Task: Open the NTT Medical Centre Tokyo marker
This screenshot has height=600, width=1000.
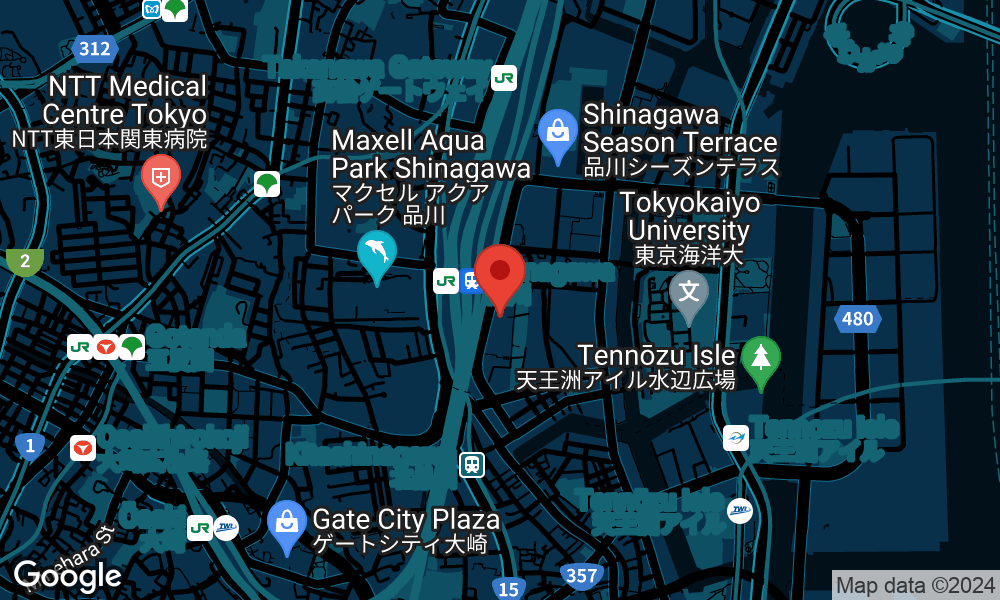Action: [x=160, y=178]
